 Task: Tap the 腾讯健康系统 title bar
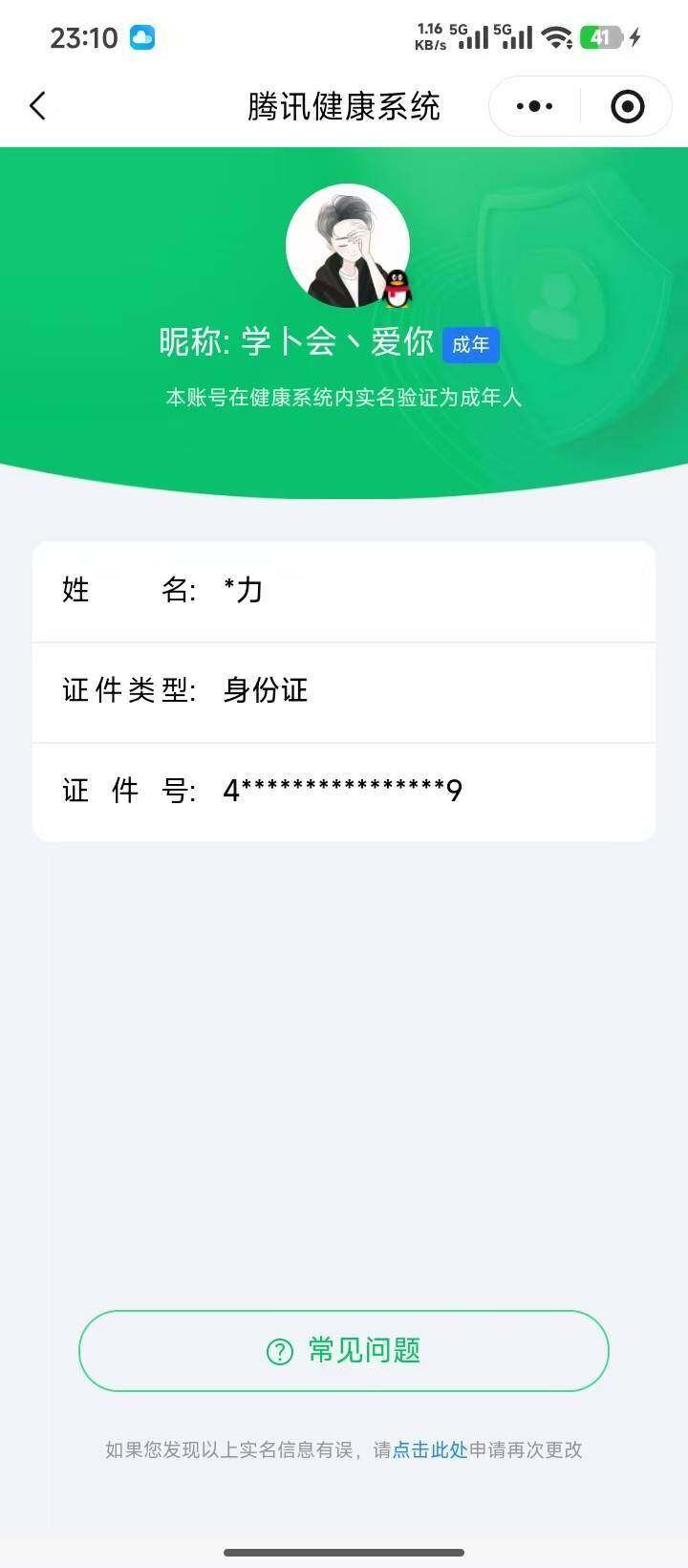click(x=344, y=106)
